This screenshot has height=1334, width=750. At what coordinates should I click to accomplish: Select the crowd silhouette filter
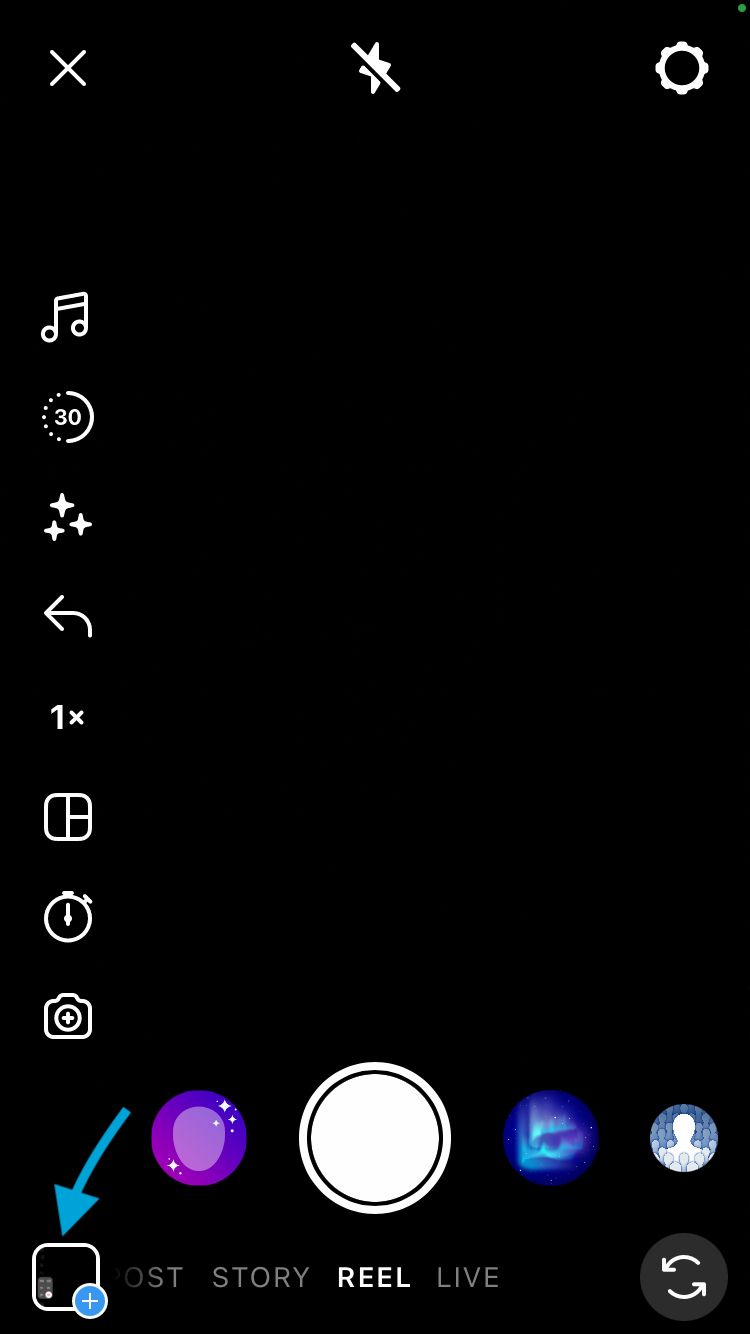tap(684, 1138)
